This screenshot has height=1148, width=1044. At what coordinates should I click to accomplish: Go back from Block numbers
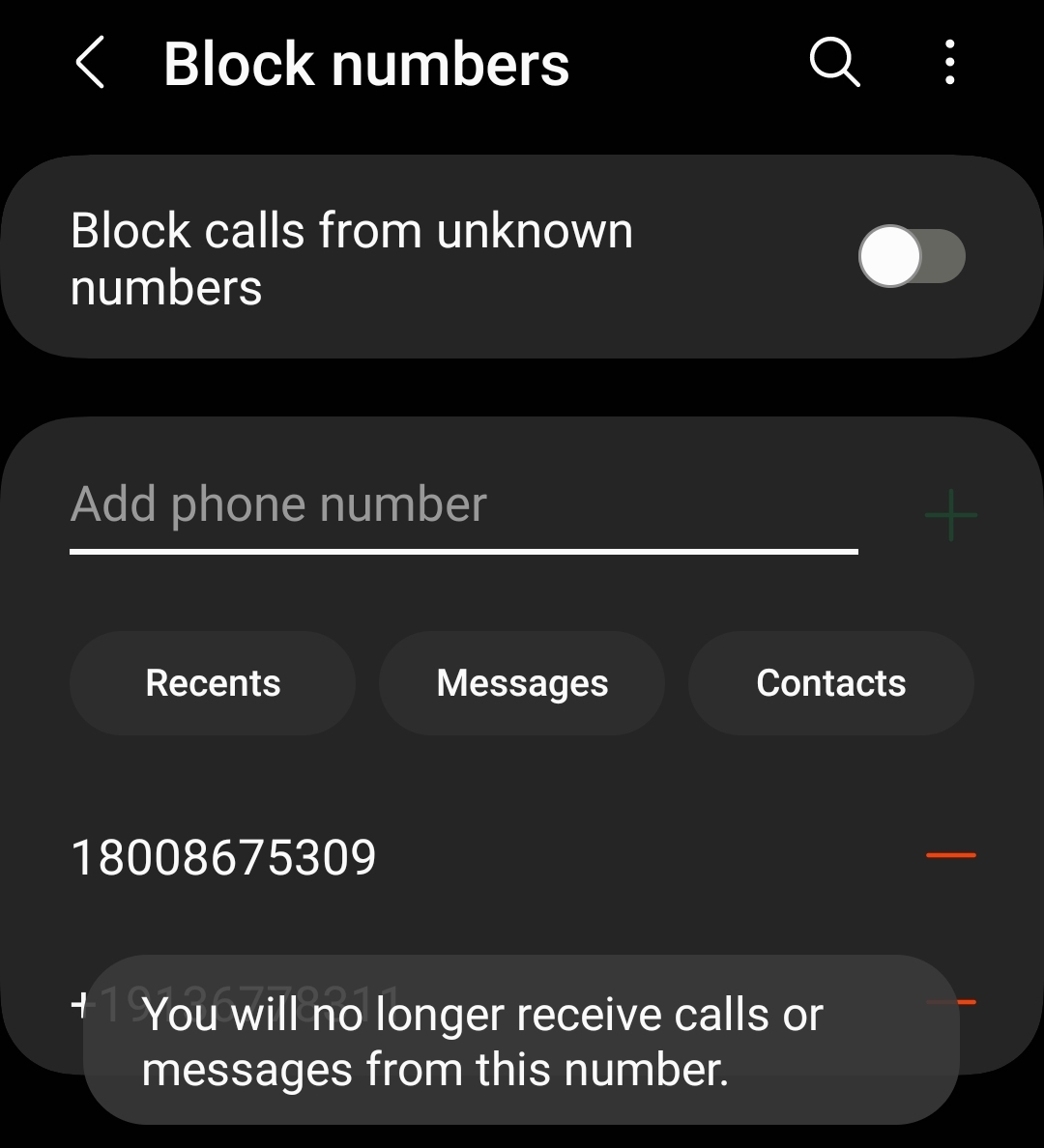coord(89,64)
